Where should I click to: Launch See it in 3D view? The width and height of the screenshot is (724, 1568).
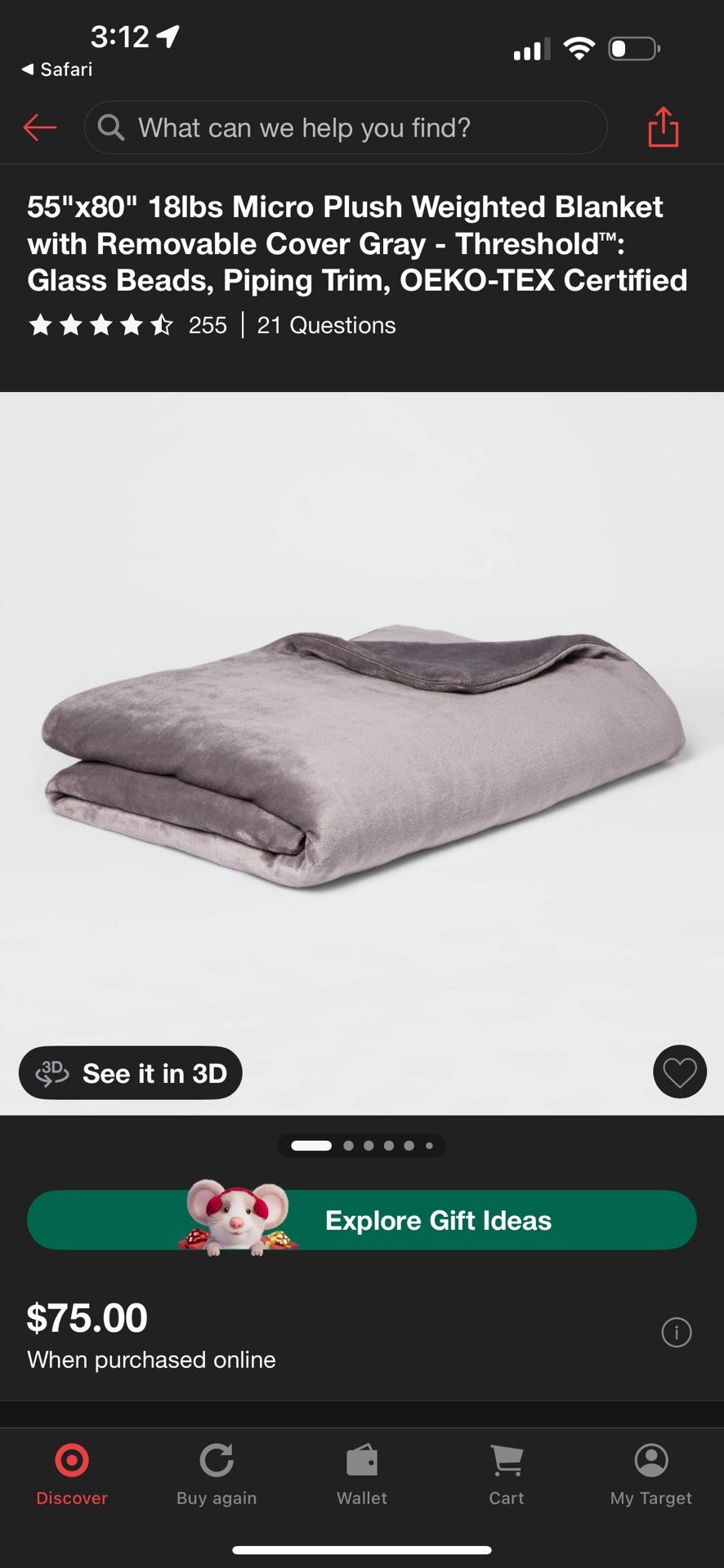pyautogui.click(x=130, y=1072)
